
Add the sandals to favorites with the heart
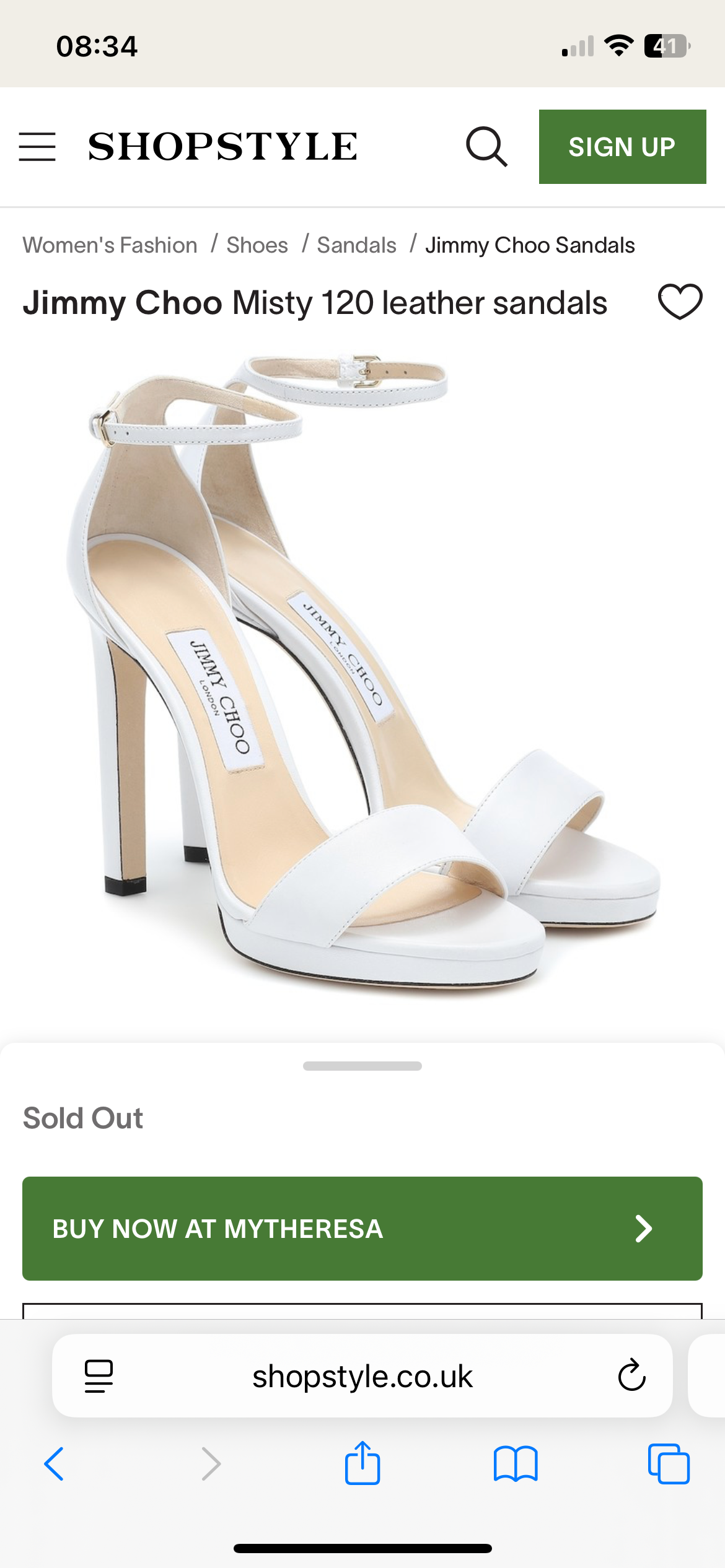coord(680,302)
